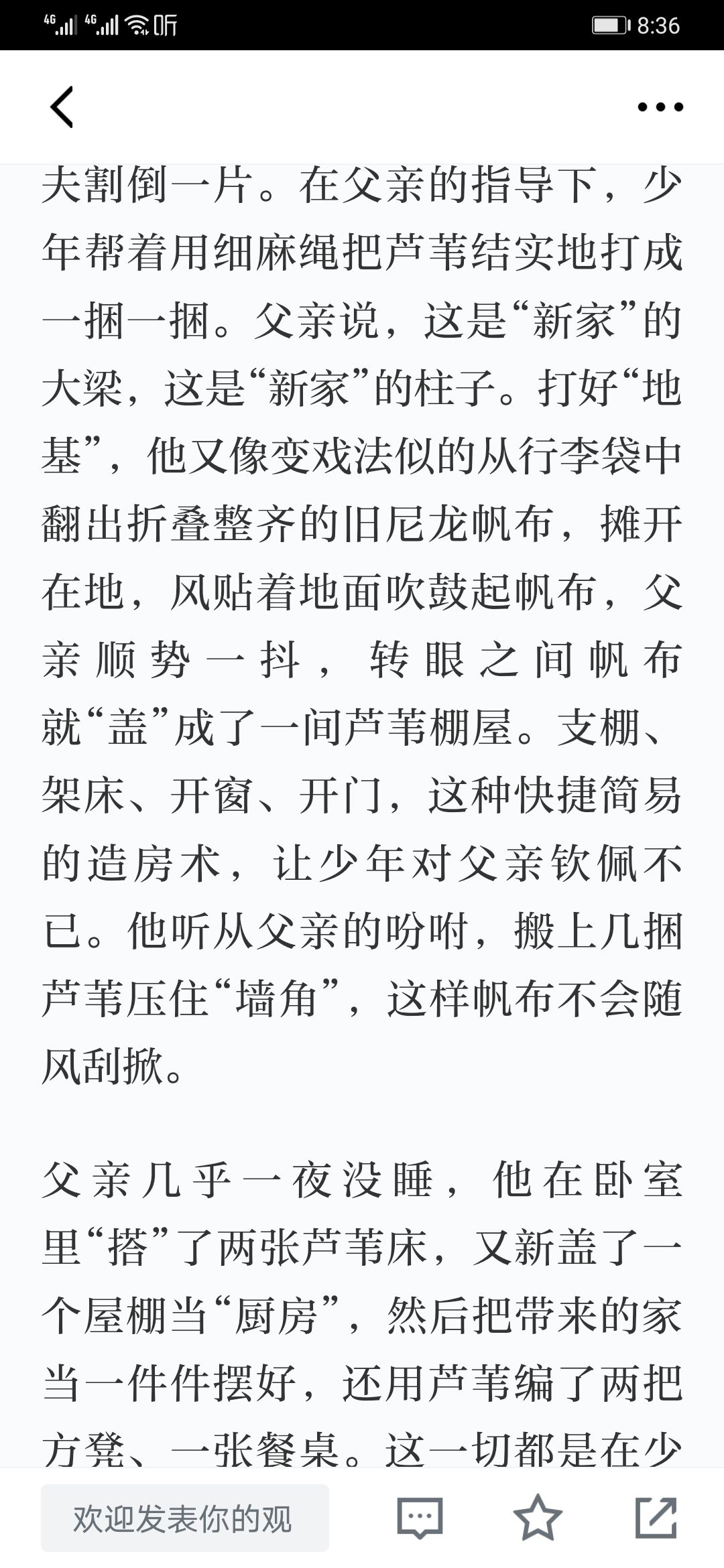Open the article's comments
Image resolution: width=724 pixels, height=1568 pixels.
click(x=420, y=1518)
